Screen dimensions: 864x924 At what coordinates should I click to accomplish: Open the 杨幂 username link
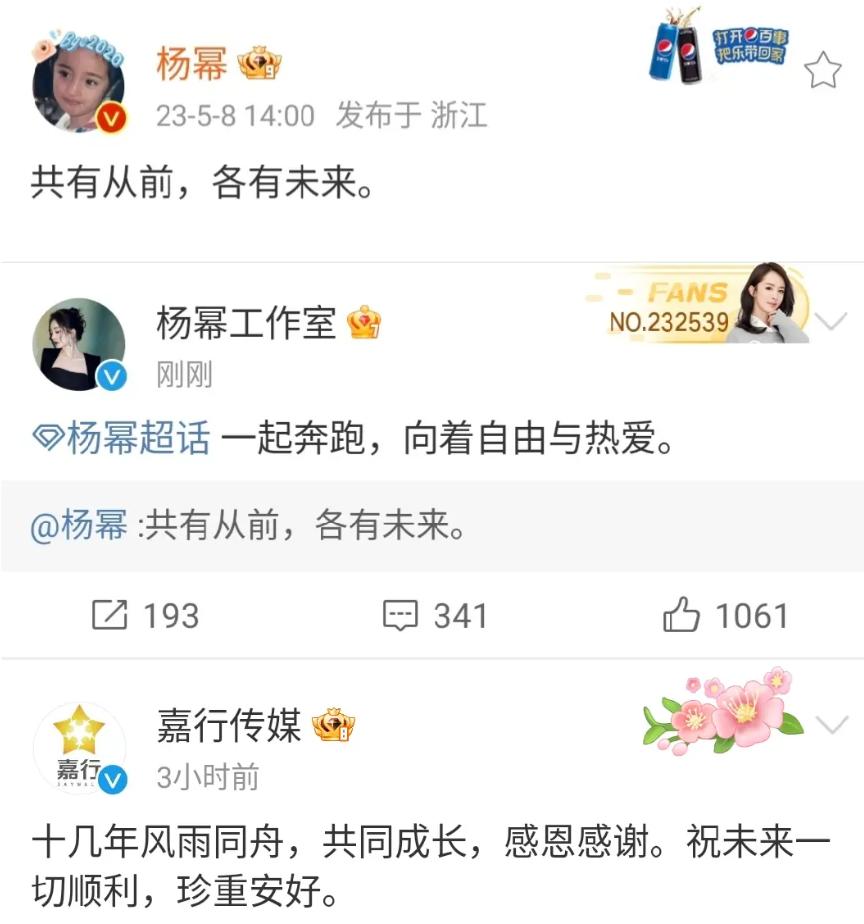click(190, 65)
